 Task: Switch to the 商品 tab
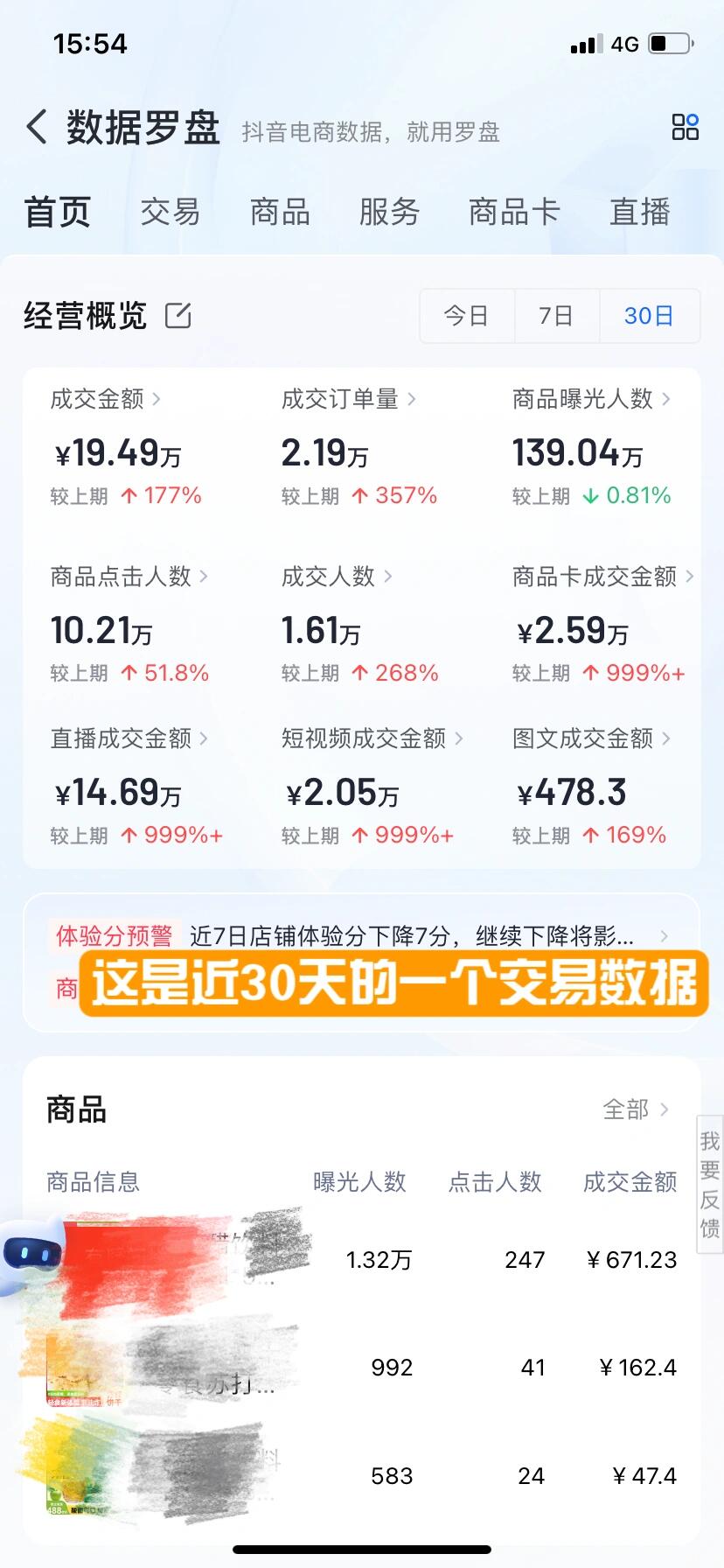click(x=280, y=213)
